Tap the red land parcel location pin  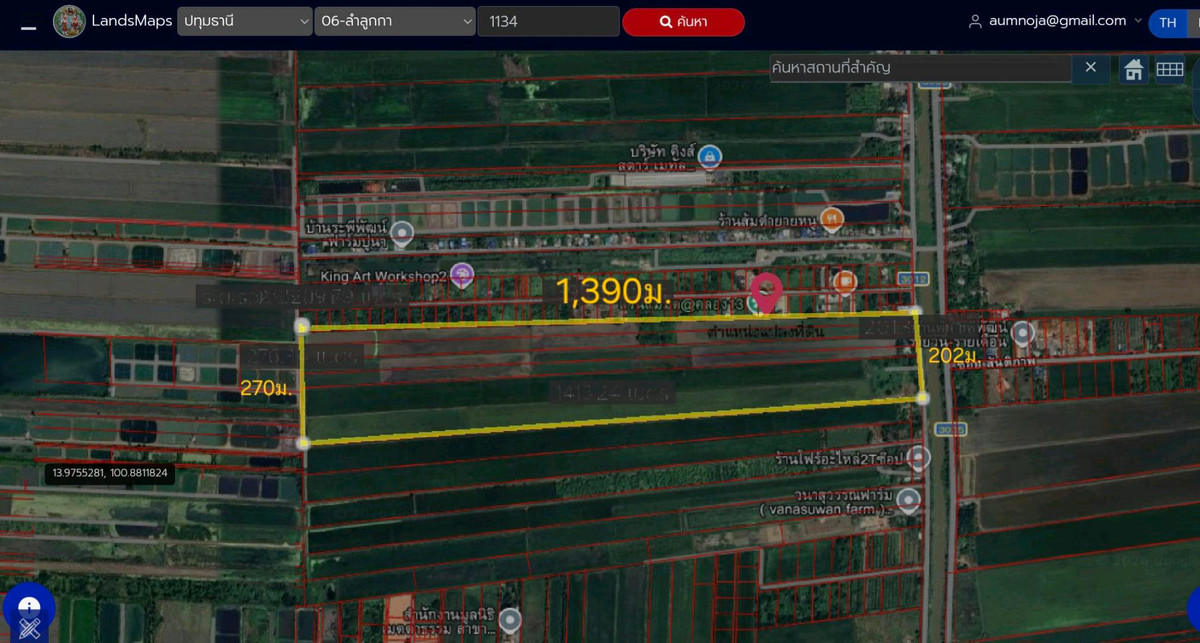click(766, 291)
